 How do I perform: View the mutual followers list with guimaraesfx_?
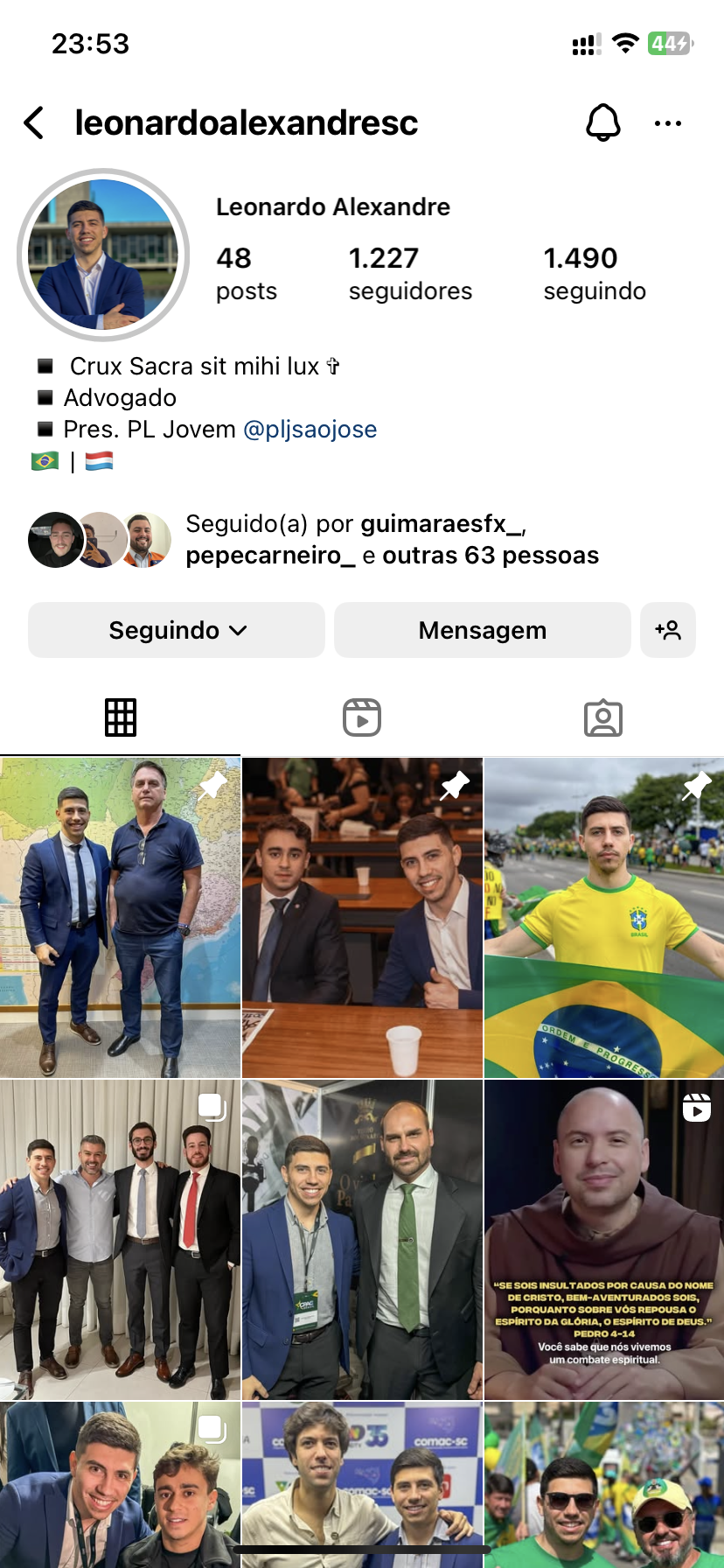click(x=392, y=540)
